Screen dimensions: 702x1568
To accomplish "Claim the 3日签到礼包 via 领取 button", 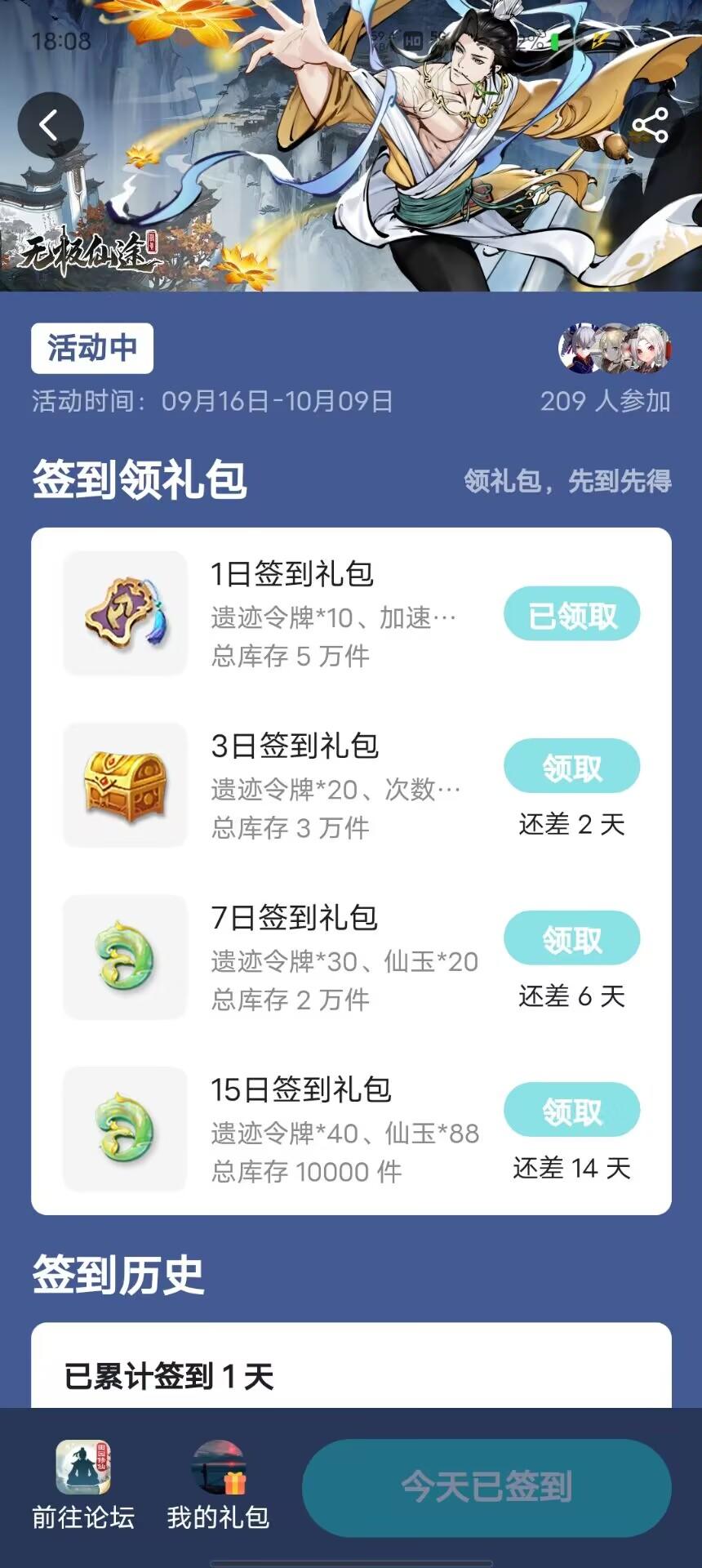I will click(x=572, y=766).
